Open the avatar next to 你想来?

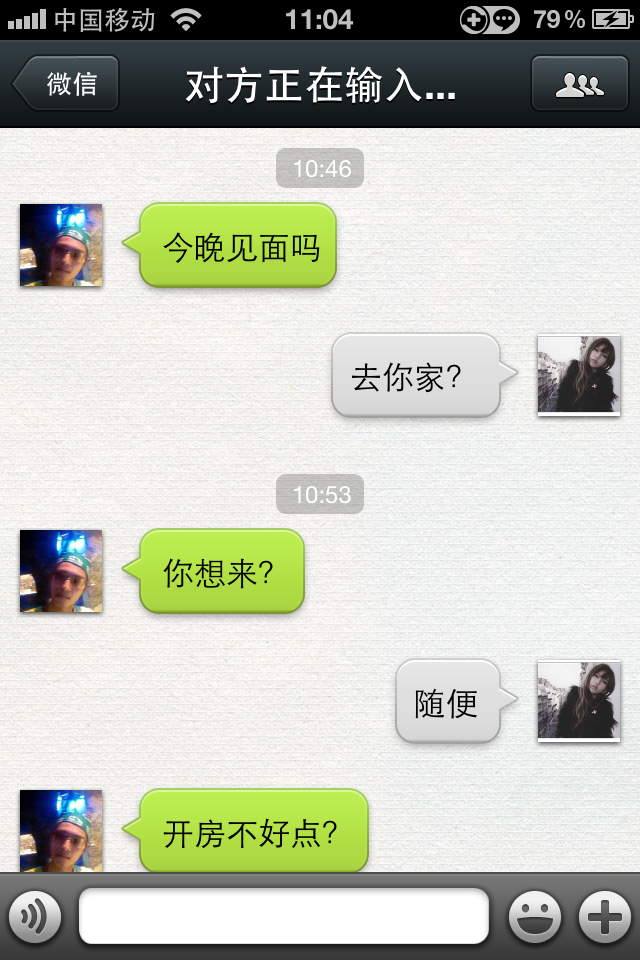point(61,571)
